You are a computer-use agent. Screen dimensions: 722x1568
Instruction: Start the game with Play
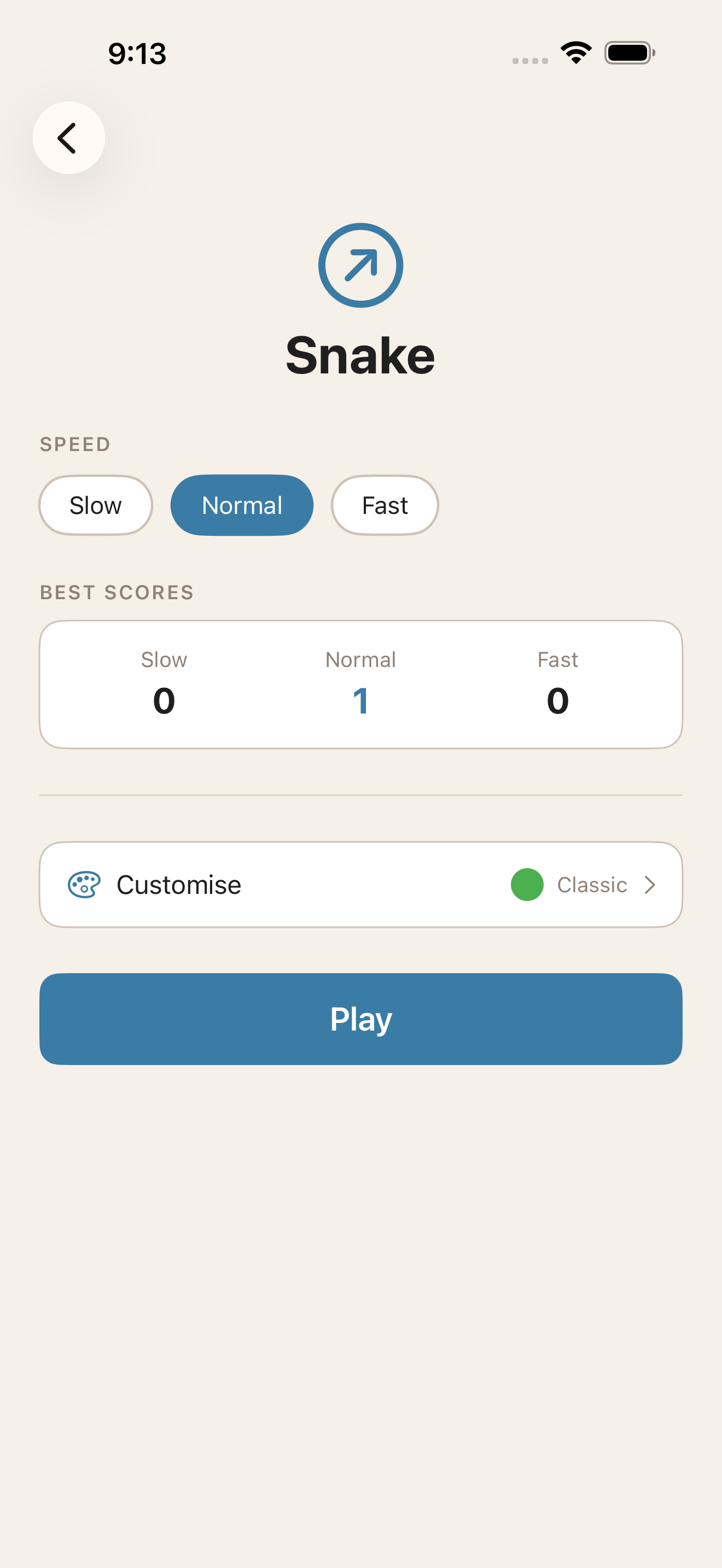coord(360,1019)
